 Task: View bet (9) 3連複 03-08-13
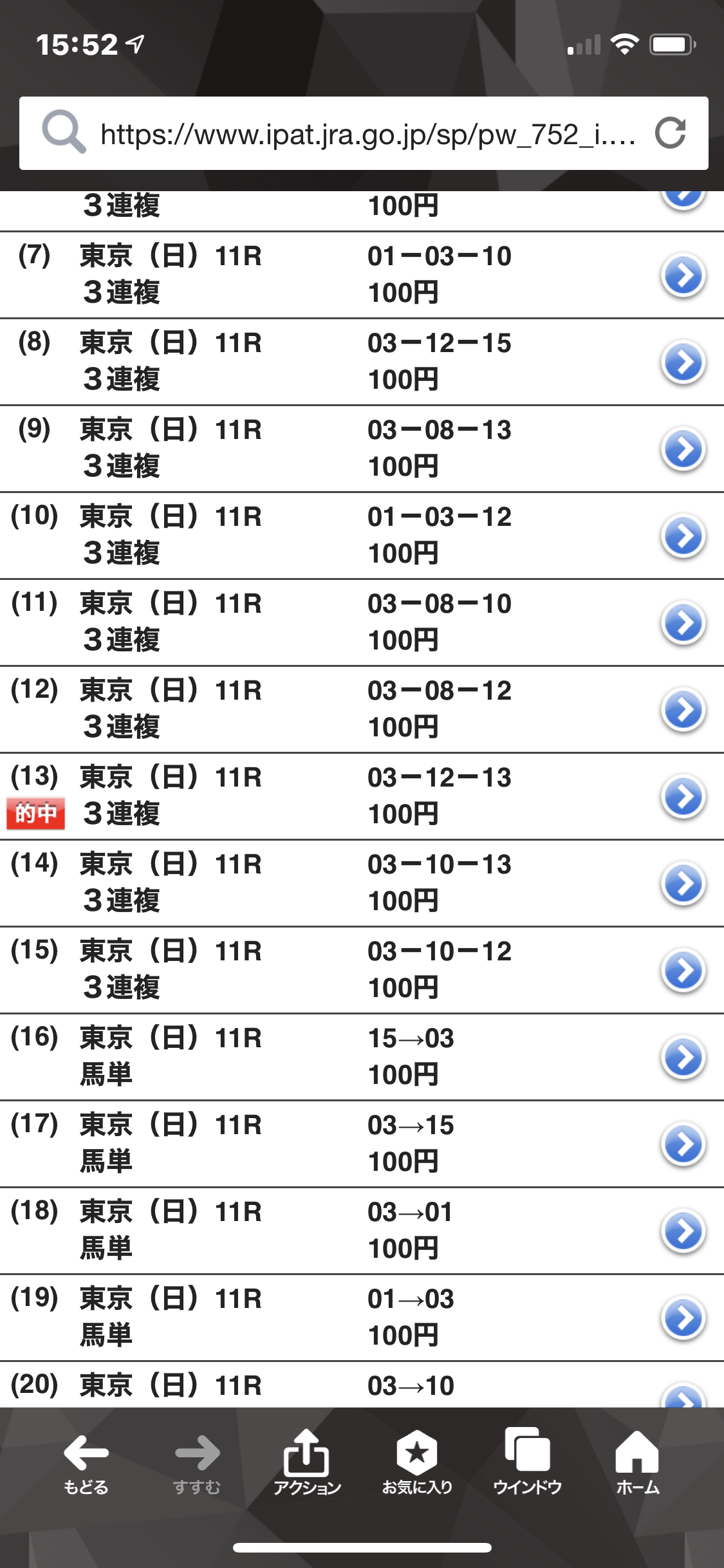coord(683,449)
